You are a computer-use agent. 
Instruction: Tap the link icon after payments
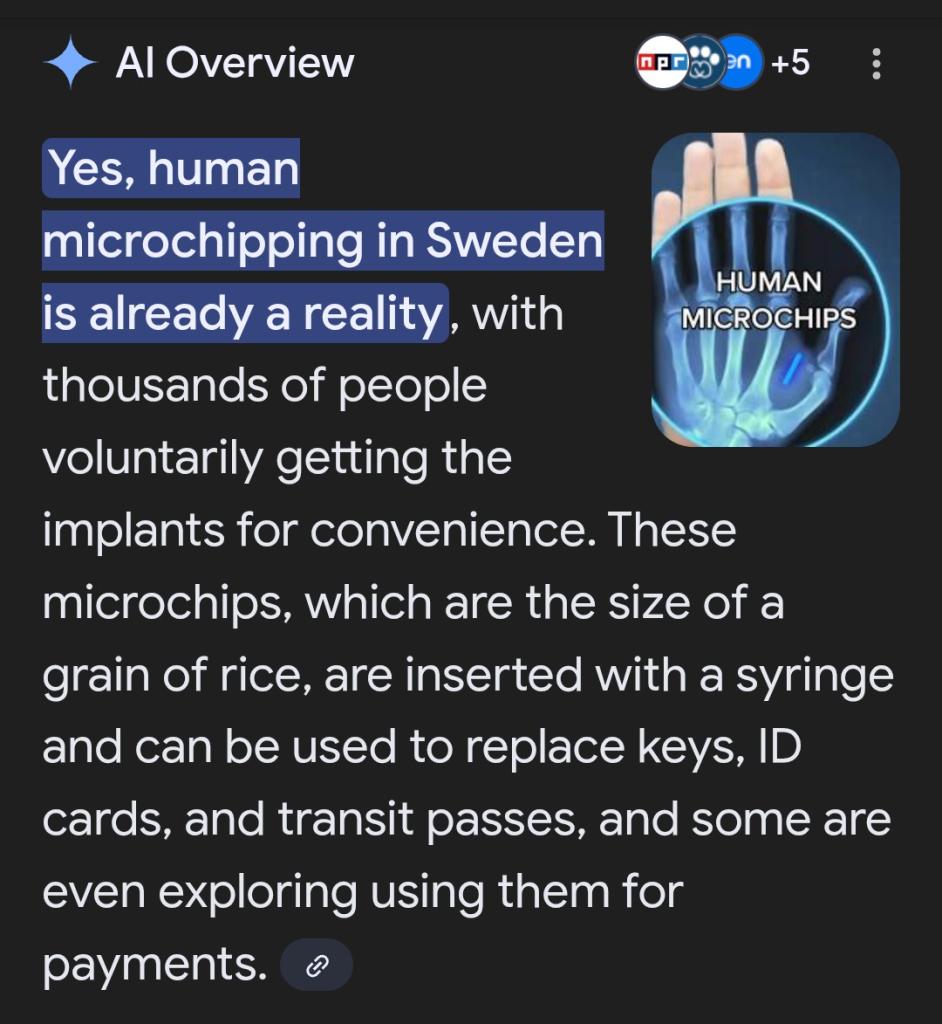click(317, 965)
